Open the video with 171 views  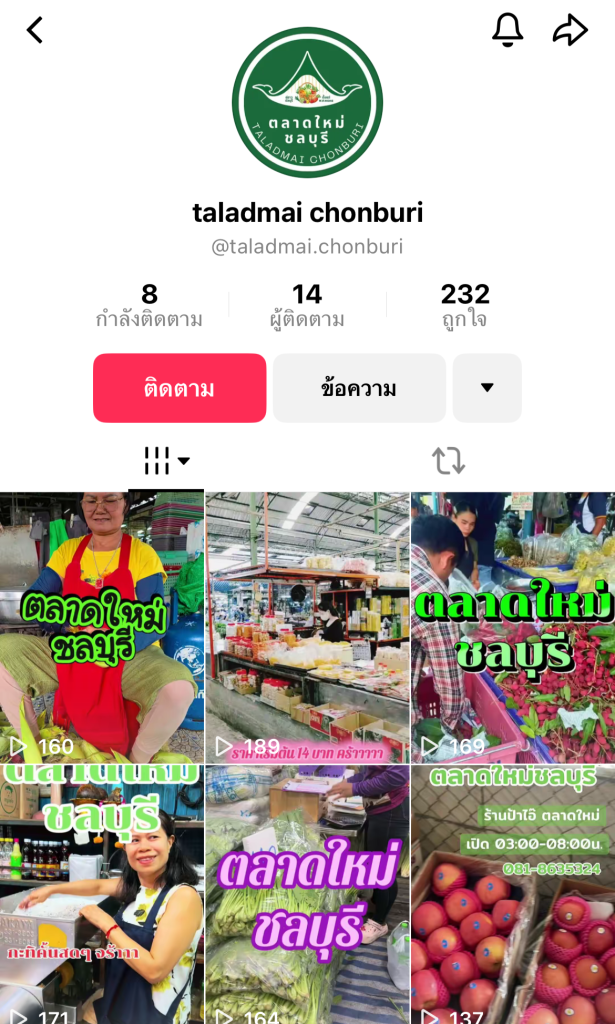tap(102, 894)
